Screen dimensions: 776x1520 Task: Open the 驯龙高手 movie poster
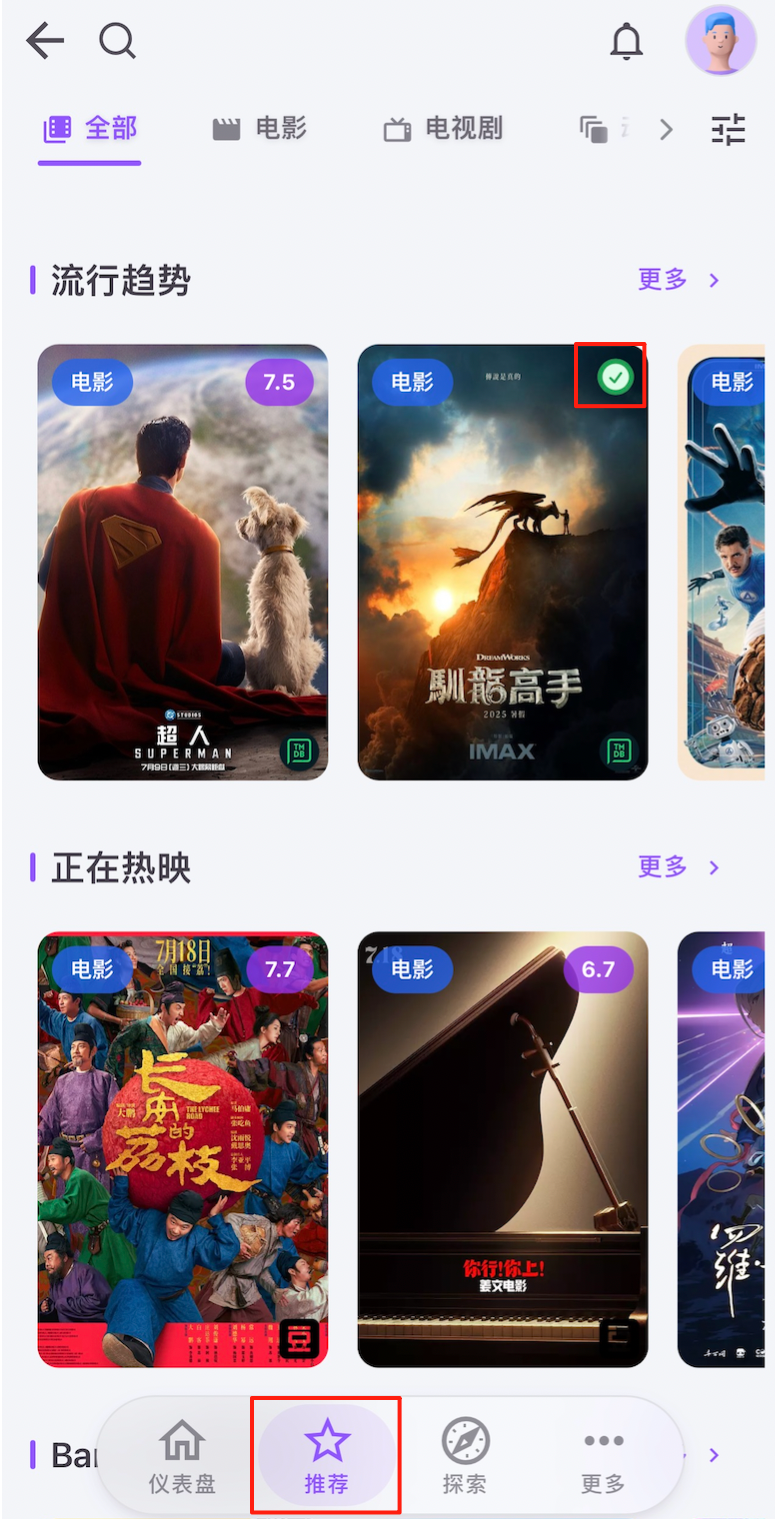(x=503, y=562)
